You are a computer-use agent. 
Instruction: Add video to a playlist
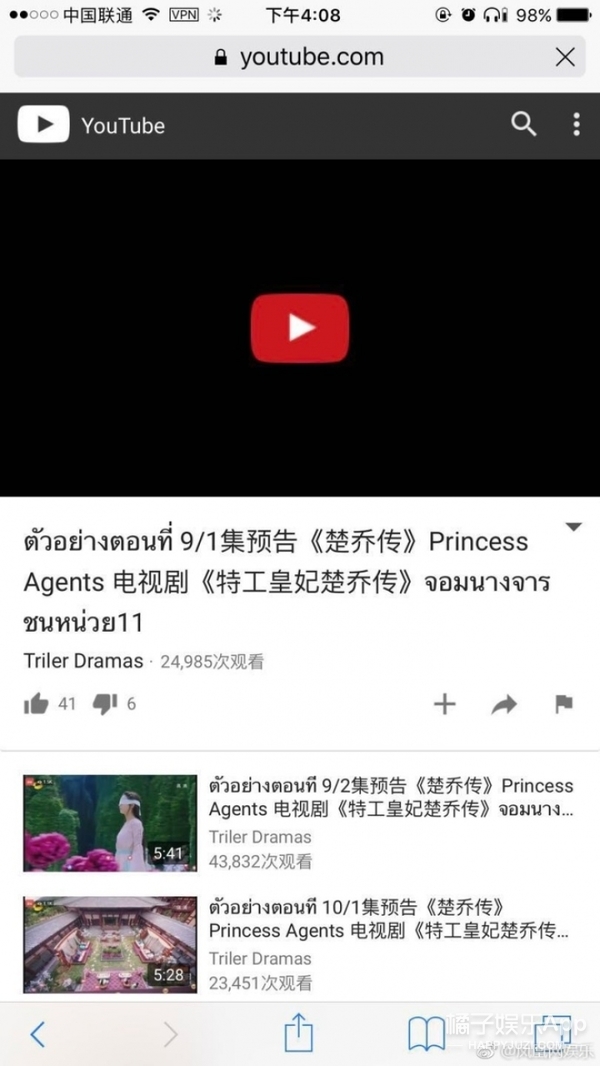[444, 704]
